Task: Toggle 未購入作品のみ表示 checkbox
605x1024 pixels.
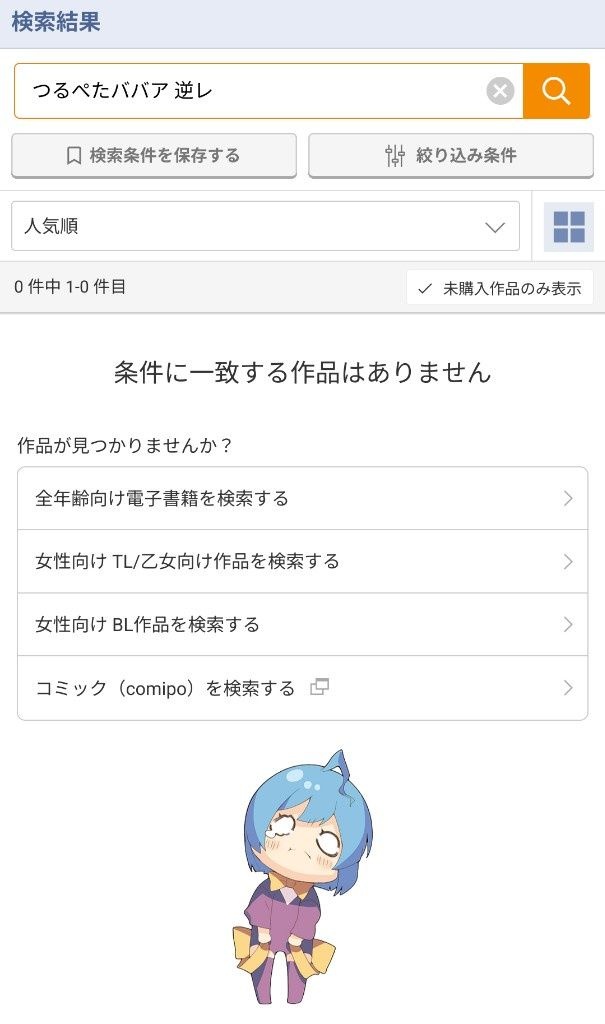Action: coord(500,288)
